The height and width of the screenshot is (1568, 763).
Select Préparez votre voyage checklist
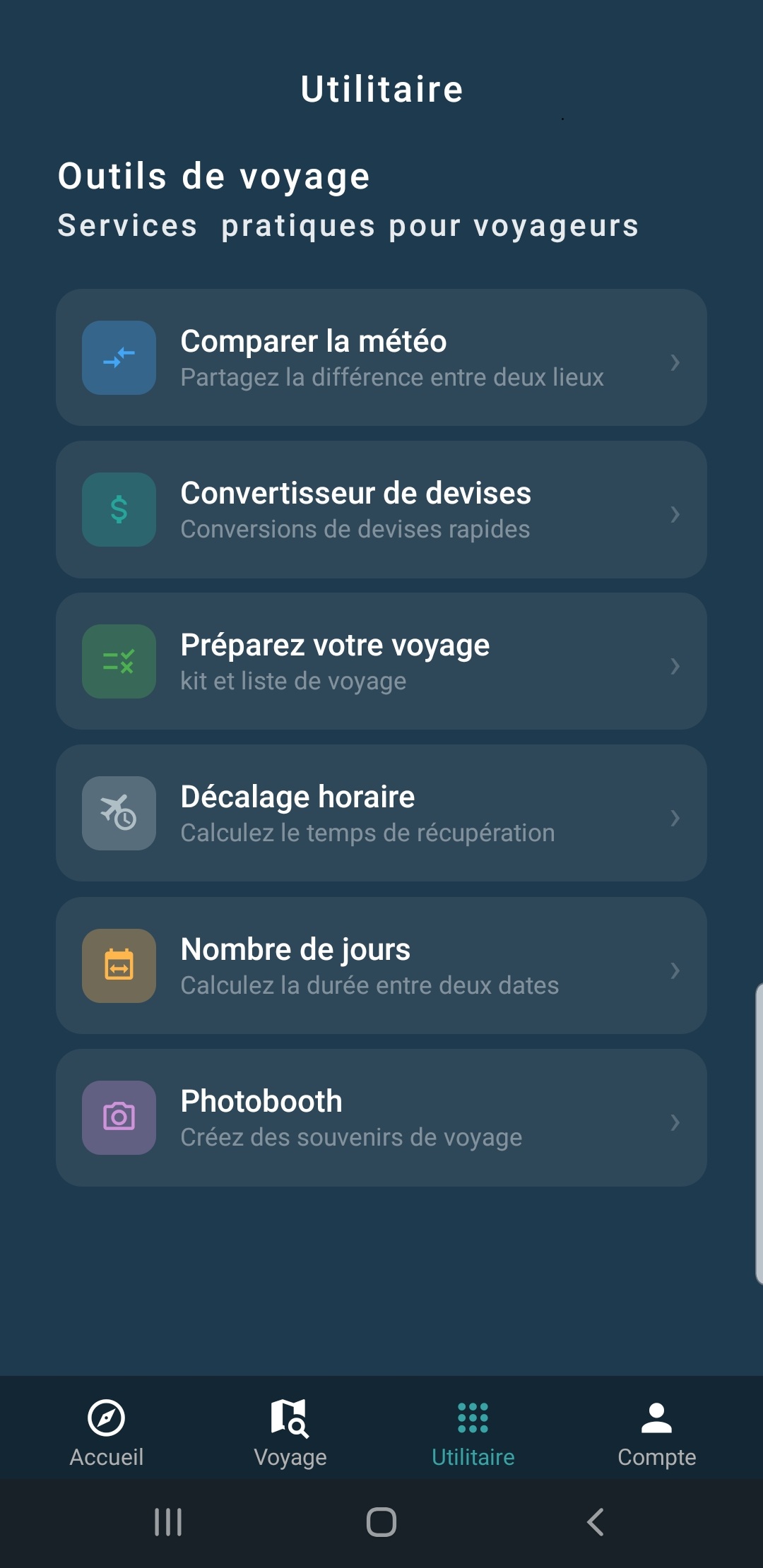381,661
